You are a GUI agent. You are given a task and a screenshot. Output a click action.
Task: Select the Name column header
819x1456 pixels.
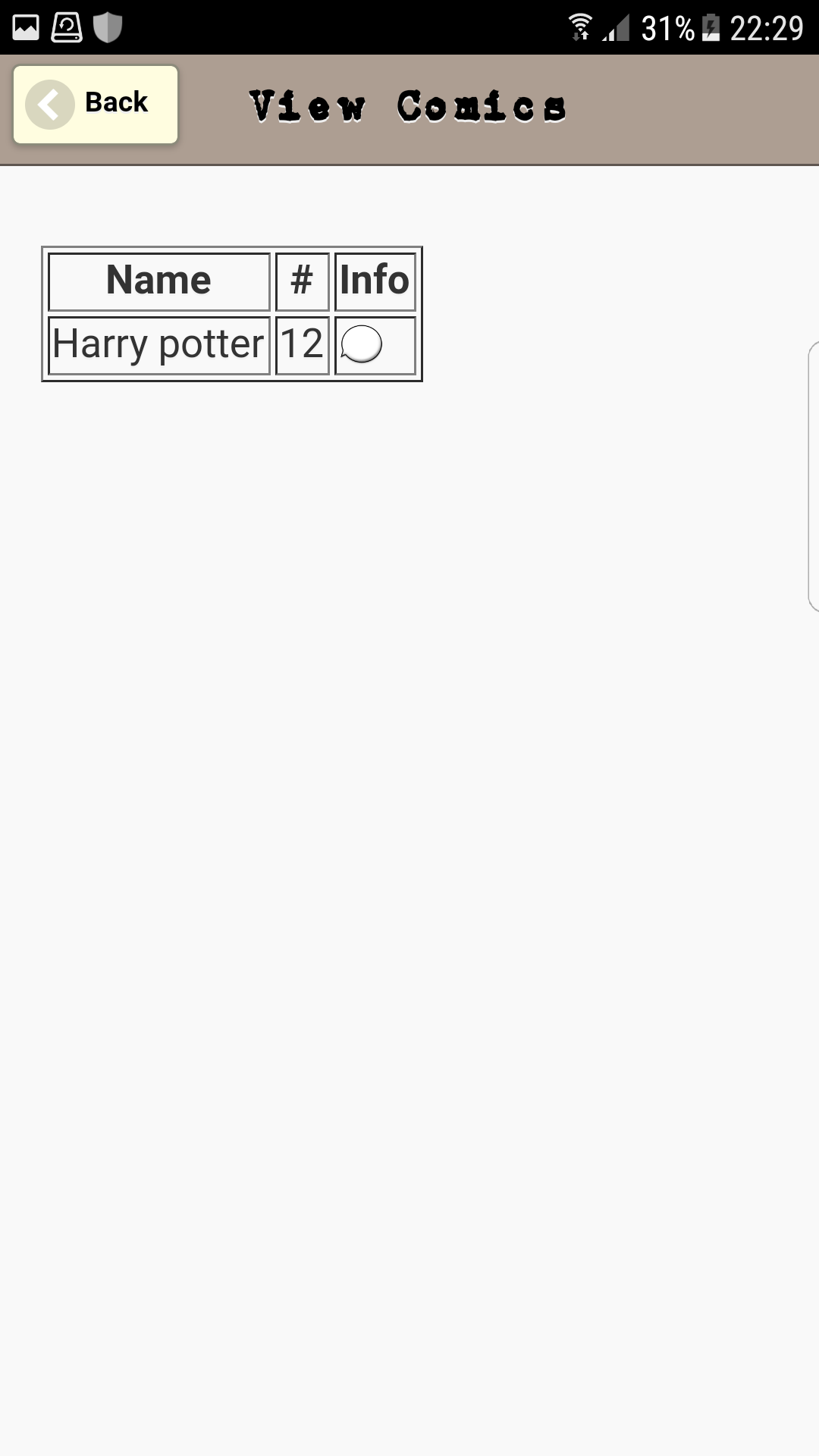pyautogui.click(x=158, y=280)
